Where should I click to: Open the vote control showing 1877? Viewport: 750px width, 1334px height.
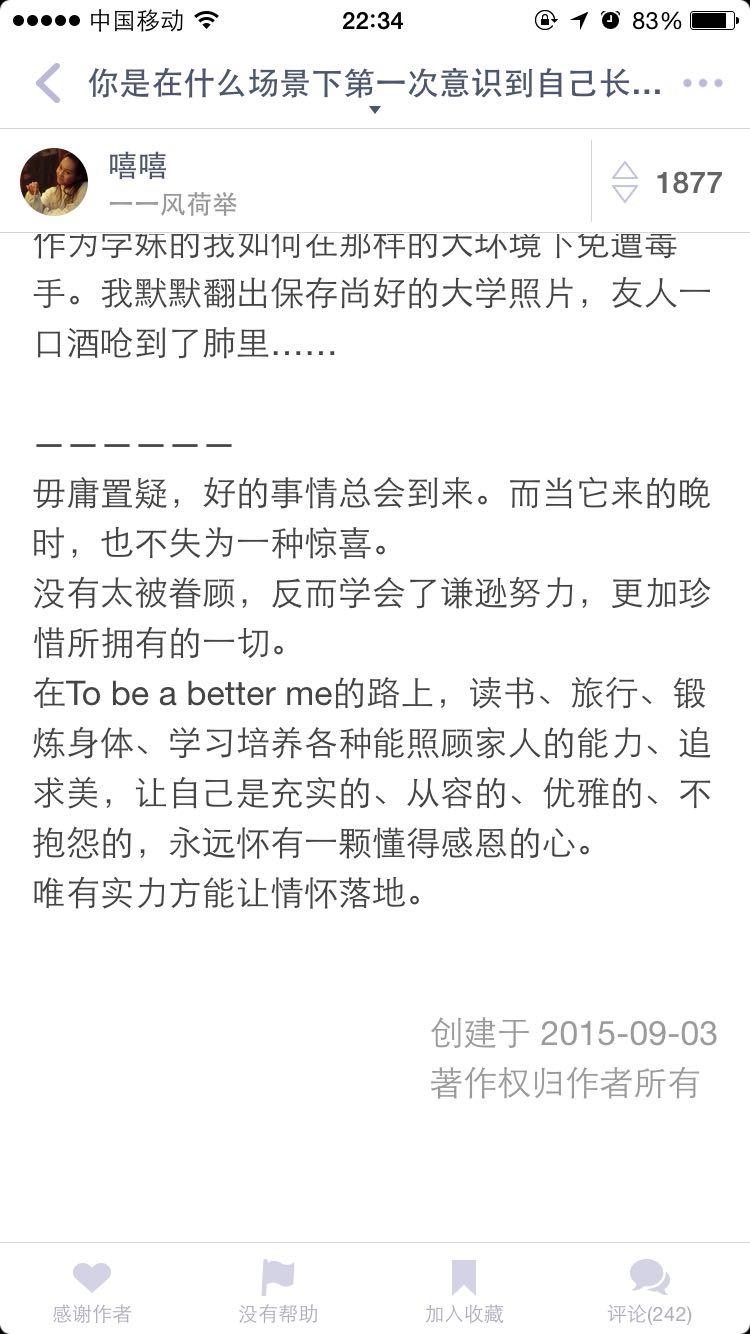tap(666, 182)
